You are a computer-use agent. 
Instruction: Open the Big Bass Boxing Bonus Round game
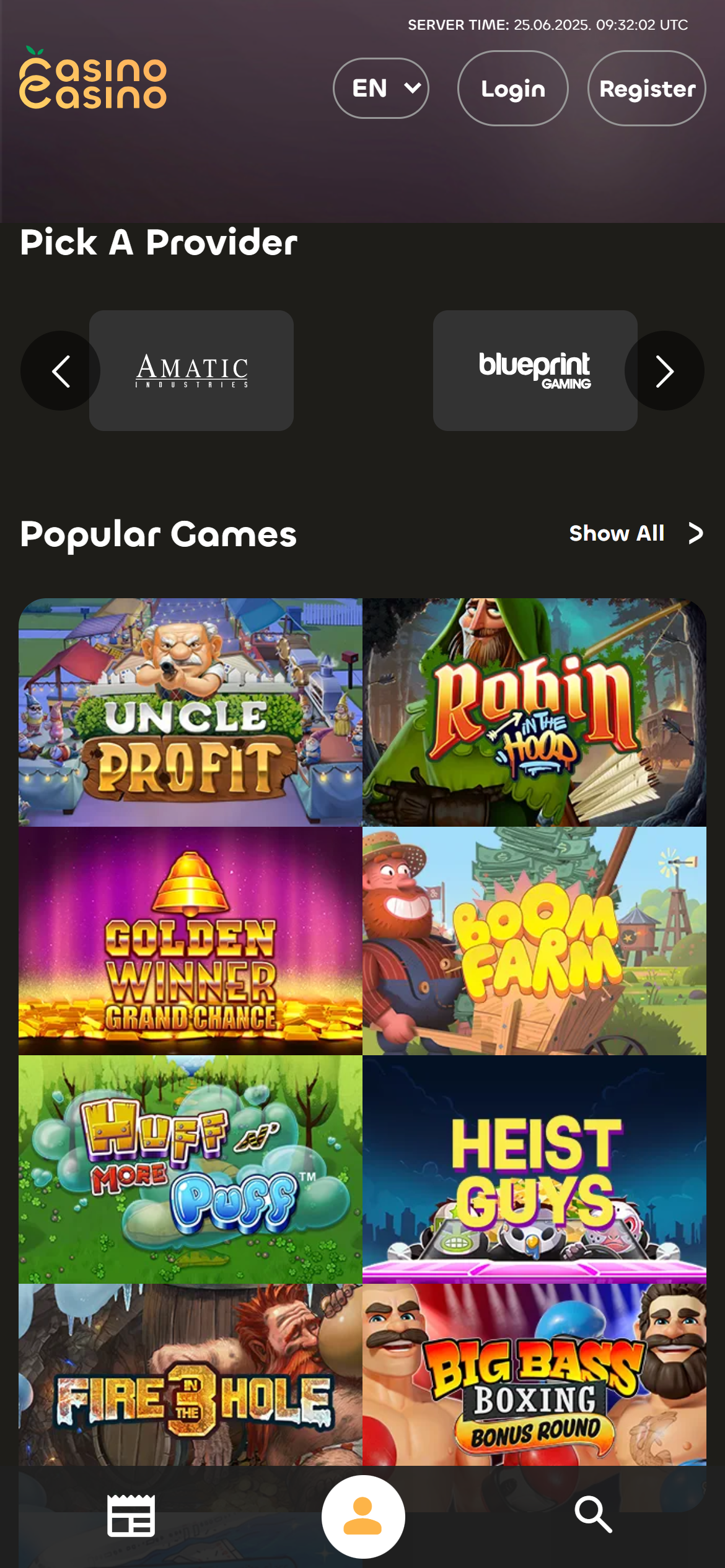534,1380
